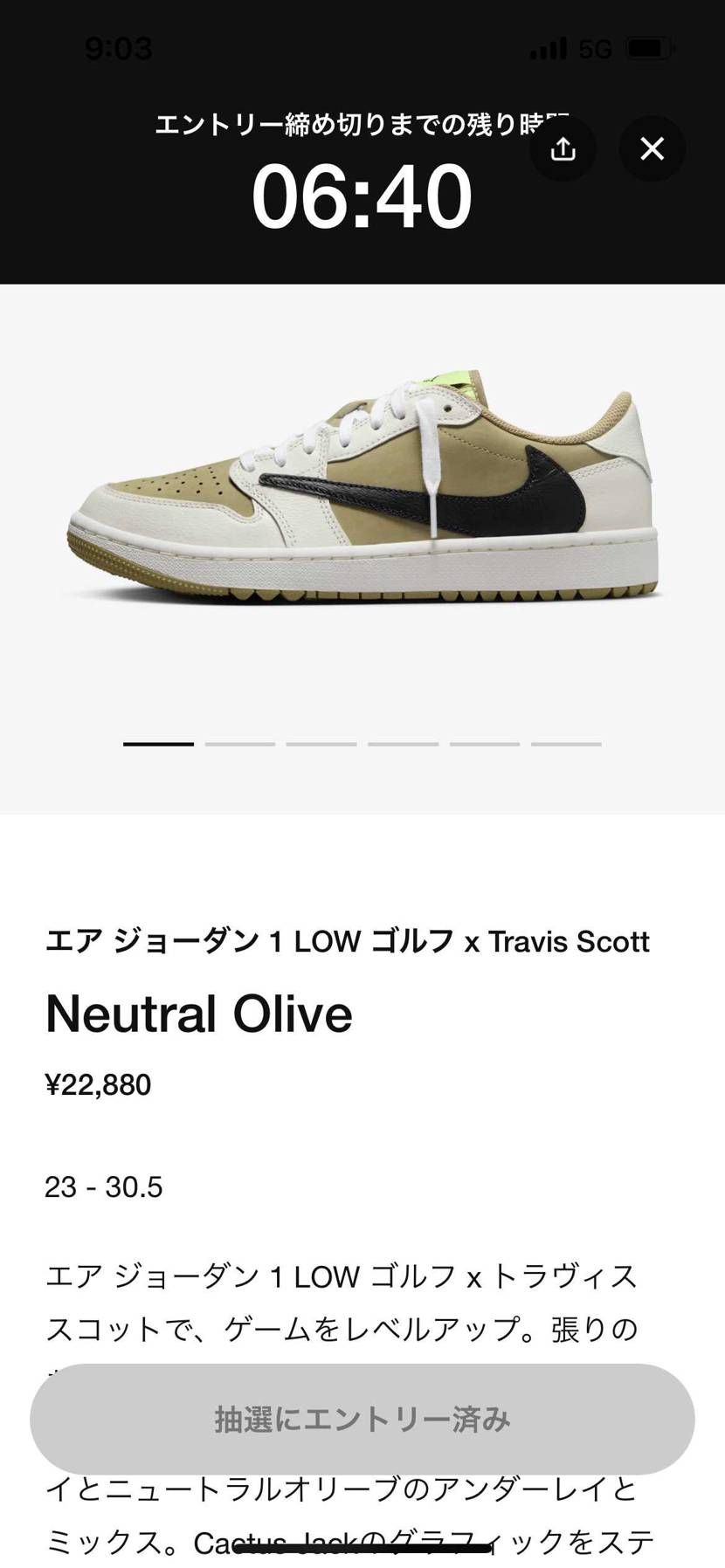Select the Neutral Olive colorway name
The image size is (725, 1568).
click(x=198, y=1014)
